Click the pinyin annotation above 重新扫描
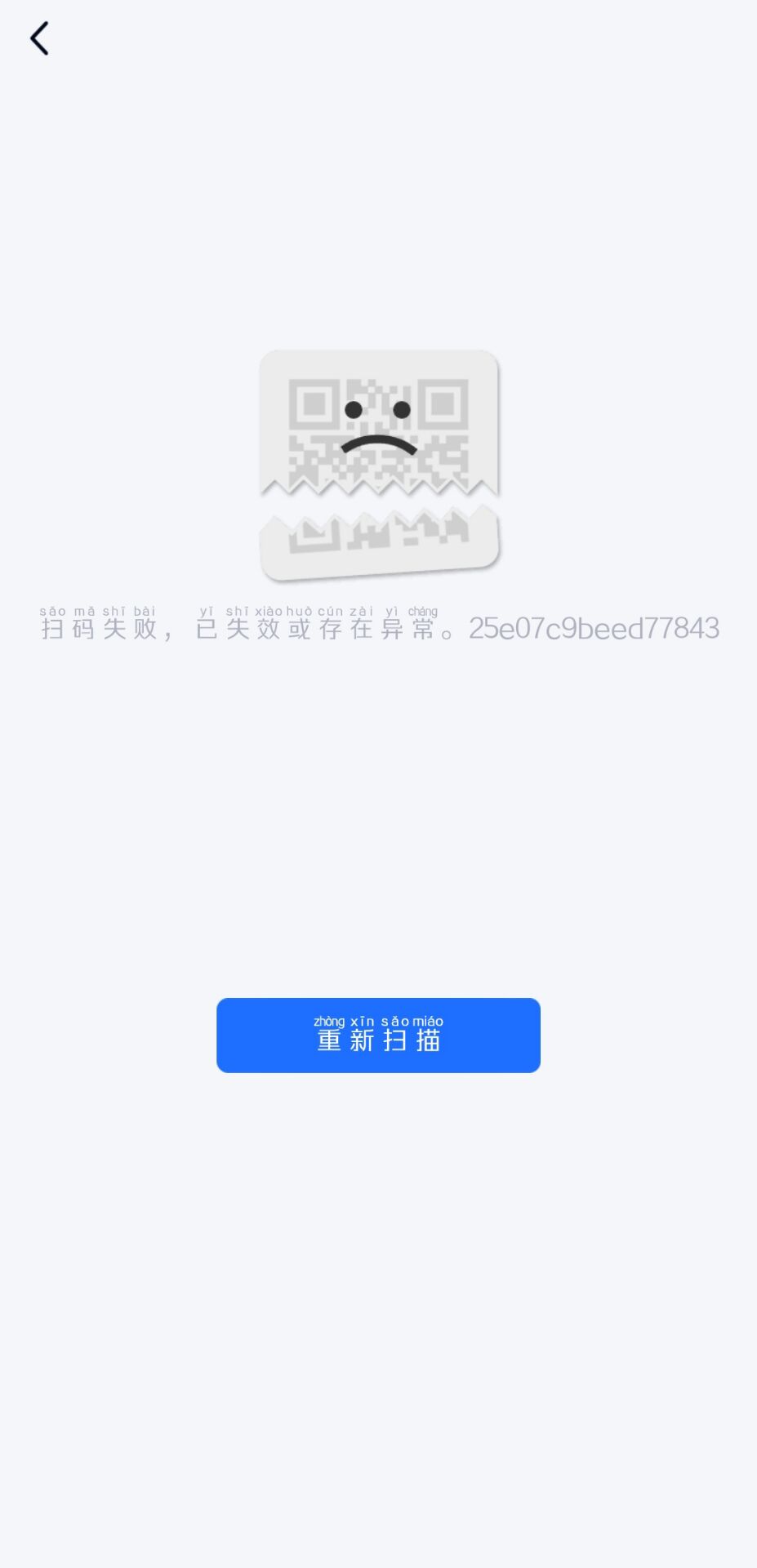This screenshot has height=1568, width=757. tap(378, 1021)
